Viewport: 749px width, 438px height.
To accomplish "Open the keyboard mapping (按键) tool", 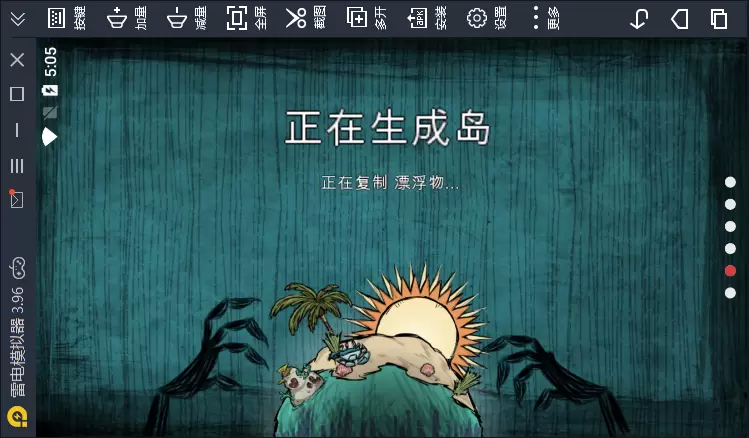I will (x=58, y=18).
